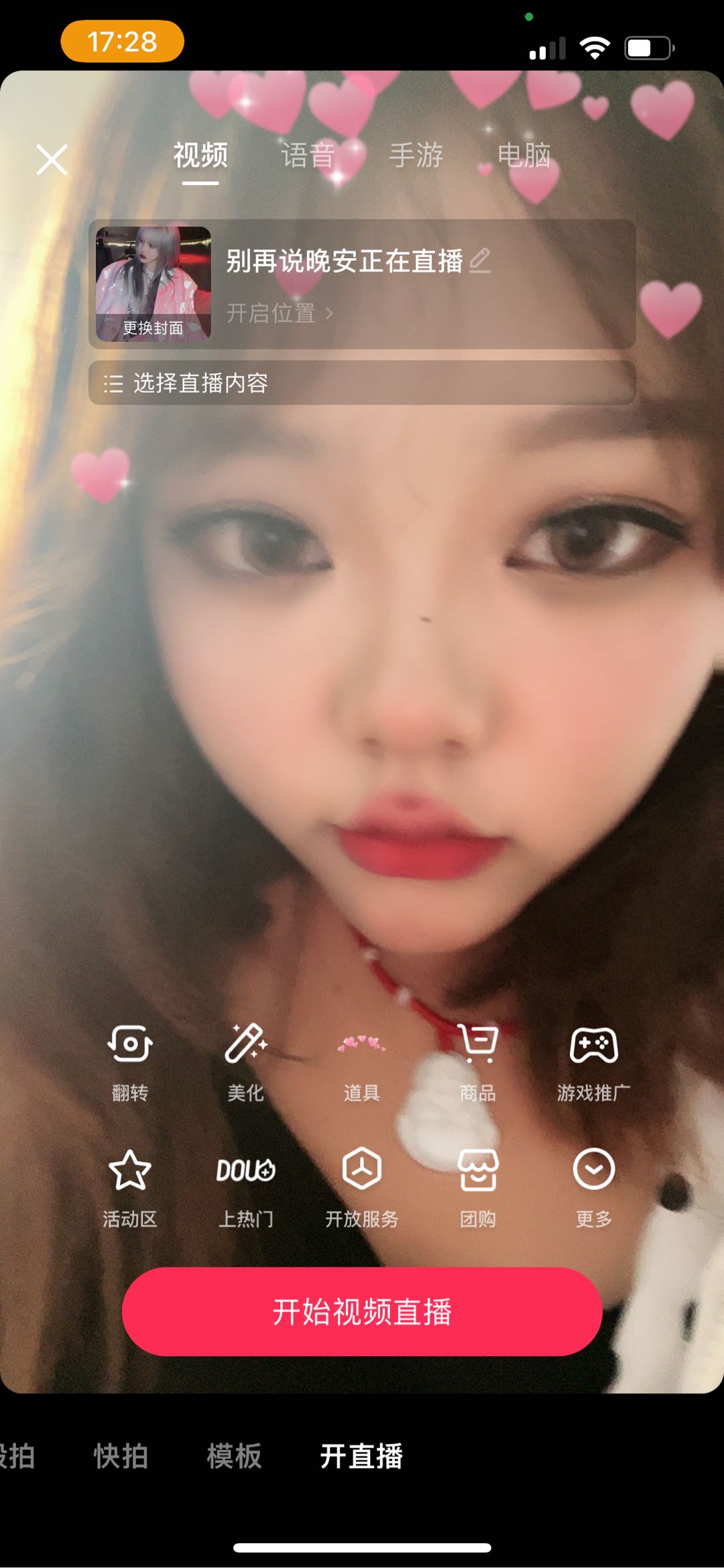Screen dimensions: 724x1568
Task: Switch to the 电脑 tab
Action: tap(524, 156)
